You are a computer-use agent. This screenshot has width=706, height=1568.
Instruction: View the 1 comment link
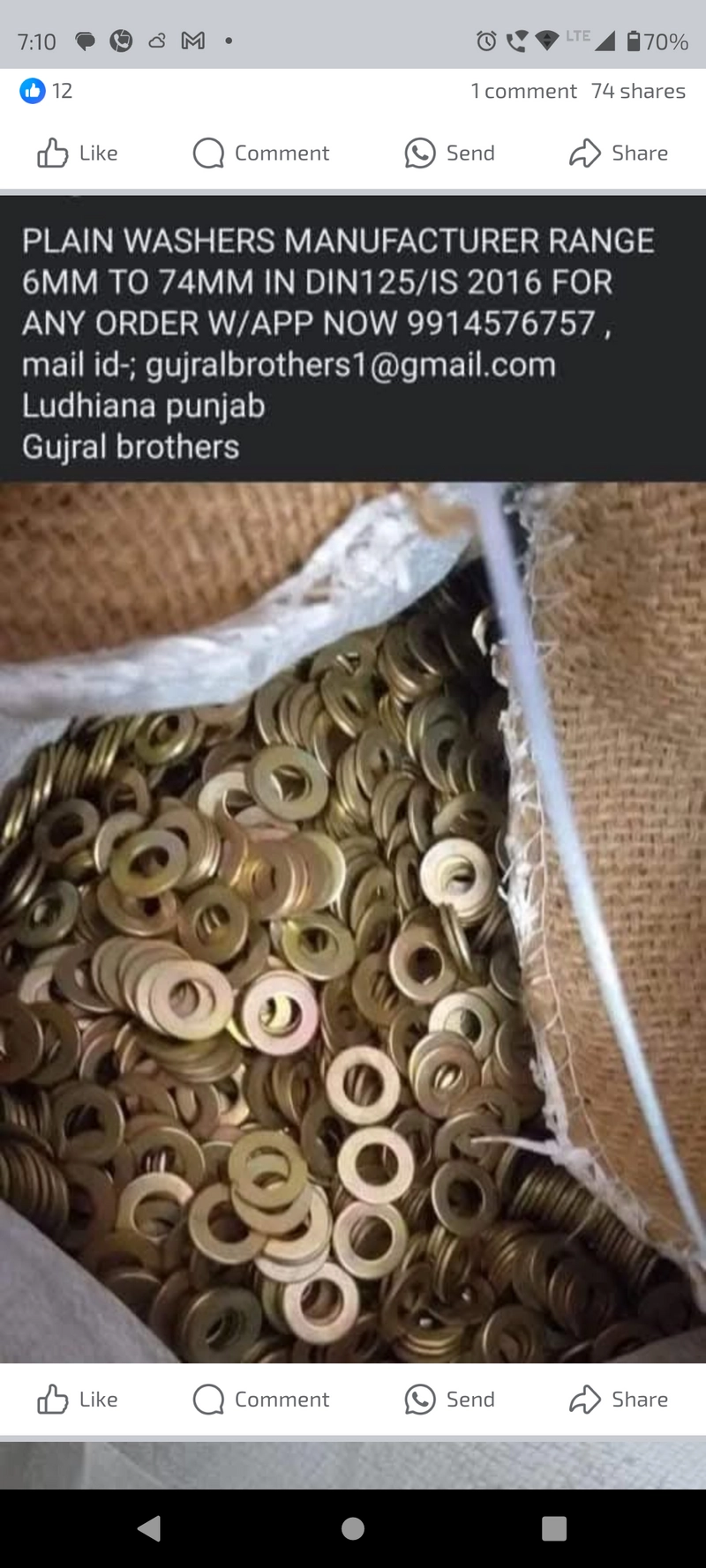click(523, 91)
